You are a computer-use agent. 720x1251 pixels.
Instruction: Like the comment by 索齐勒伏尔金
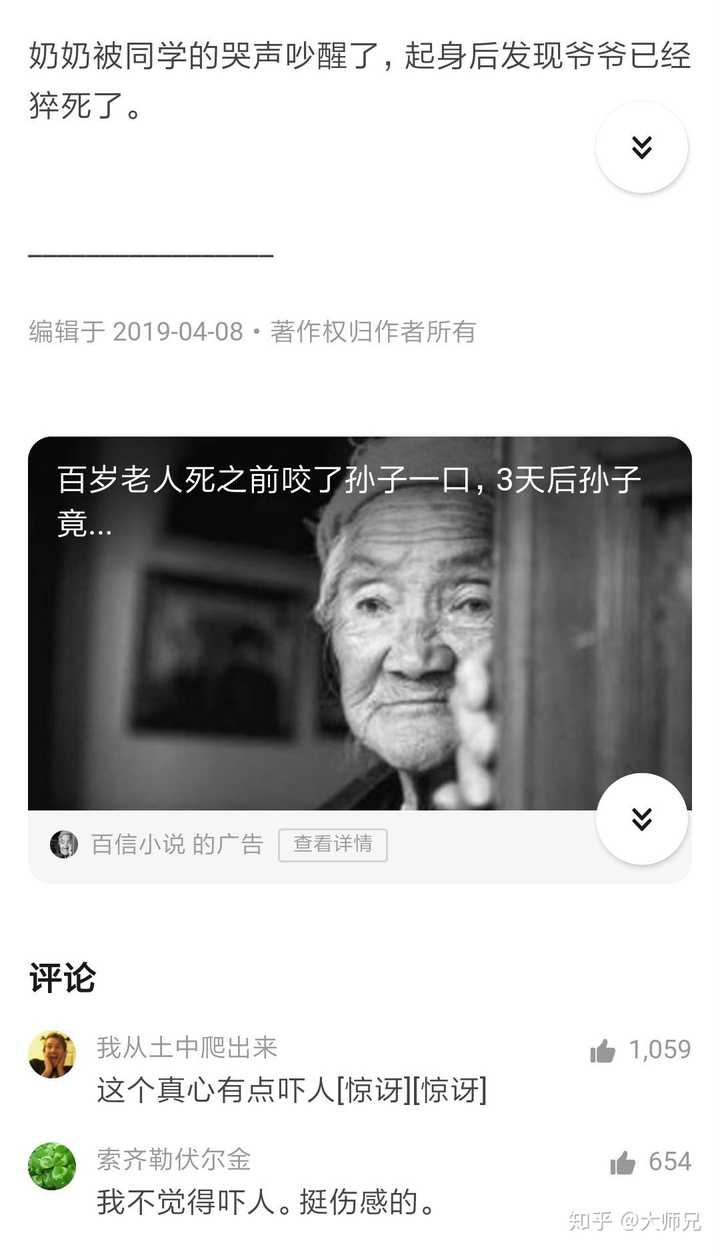pyautogui.click(x=623, y=1162)
